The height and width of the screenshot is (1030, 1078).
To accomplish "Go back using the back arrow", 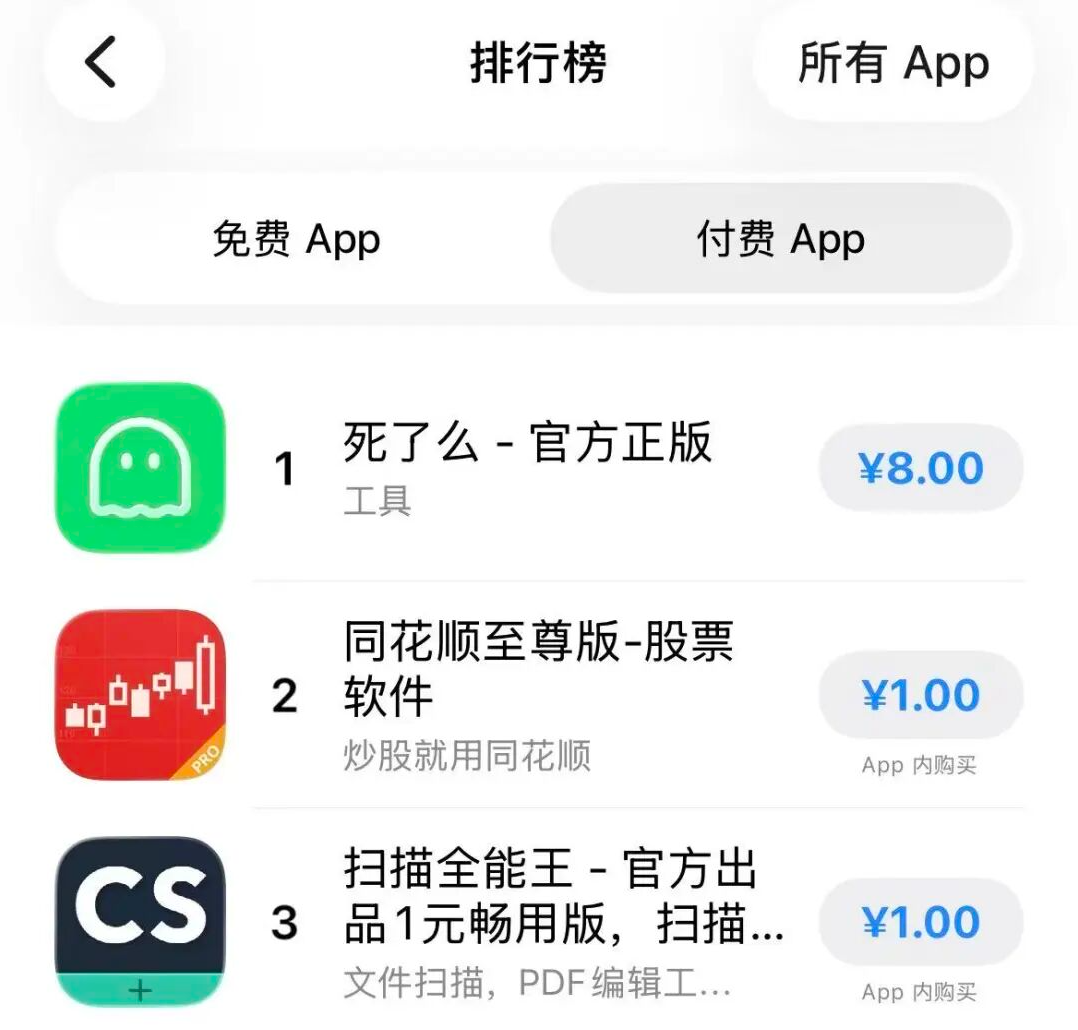I will pyautogui.click(x=103, y=62).
